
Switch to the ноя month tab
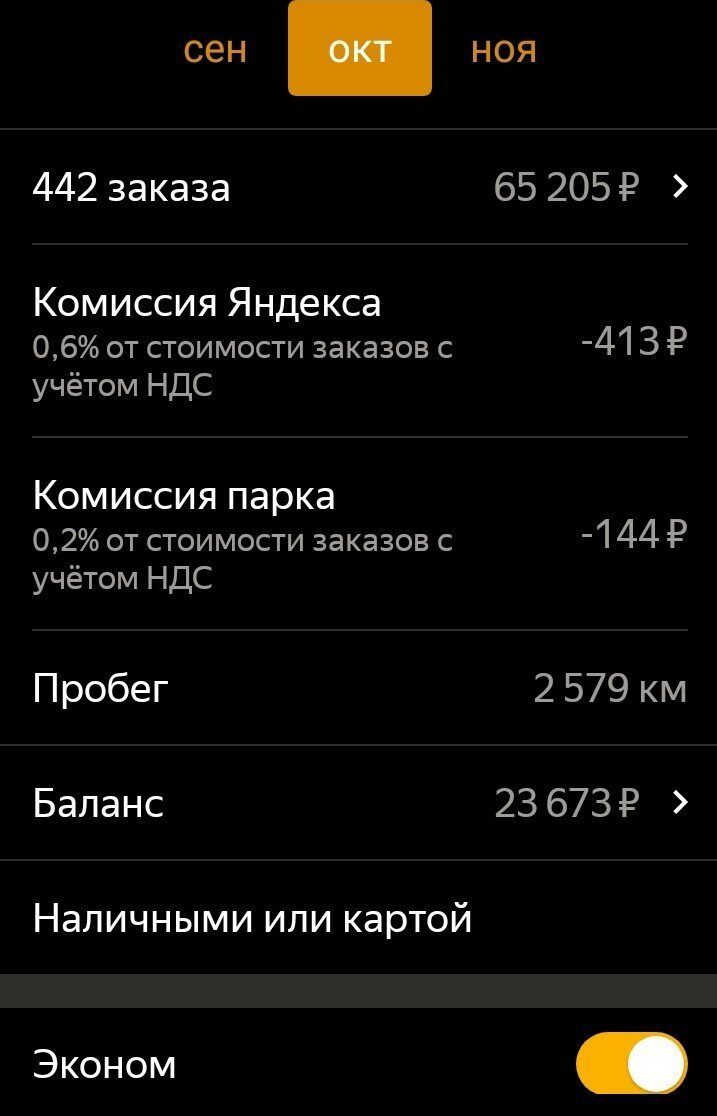(504, 50)
